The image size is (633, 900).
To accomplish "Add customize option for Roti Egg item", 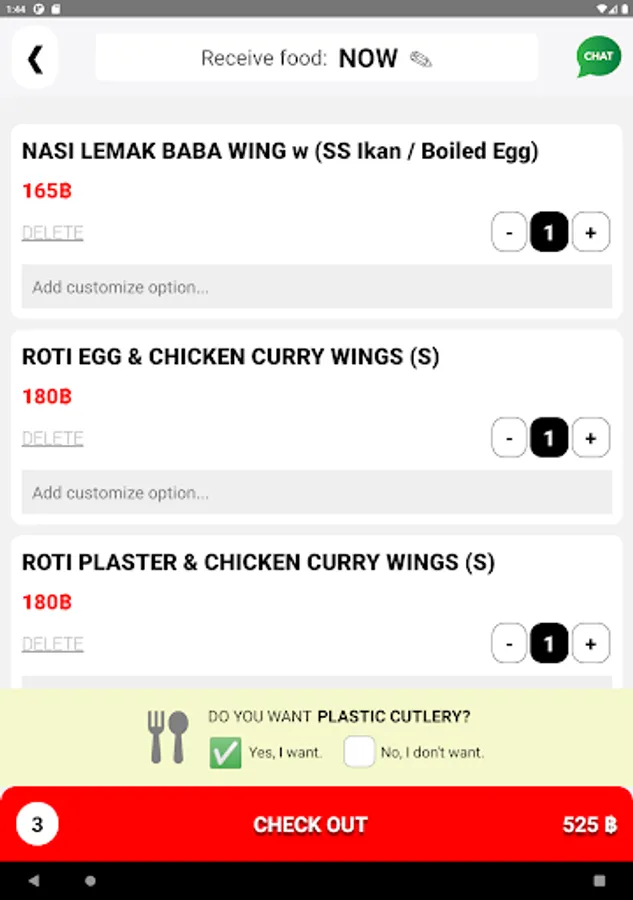I will 316,493.
